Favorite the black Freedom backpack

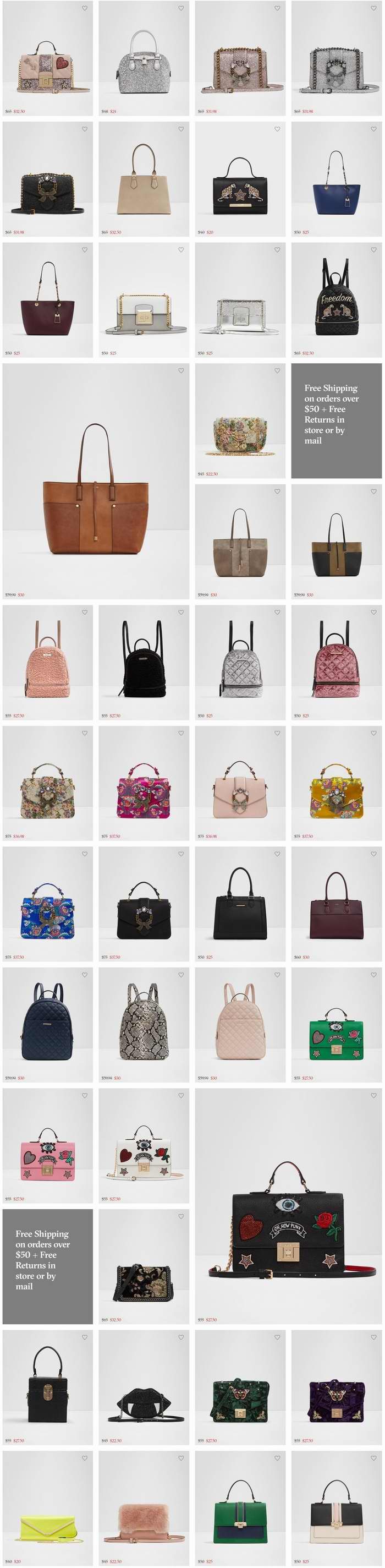[373, 249]
